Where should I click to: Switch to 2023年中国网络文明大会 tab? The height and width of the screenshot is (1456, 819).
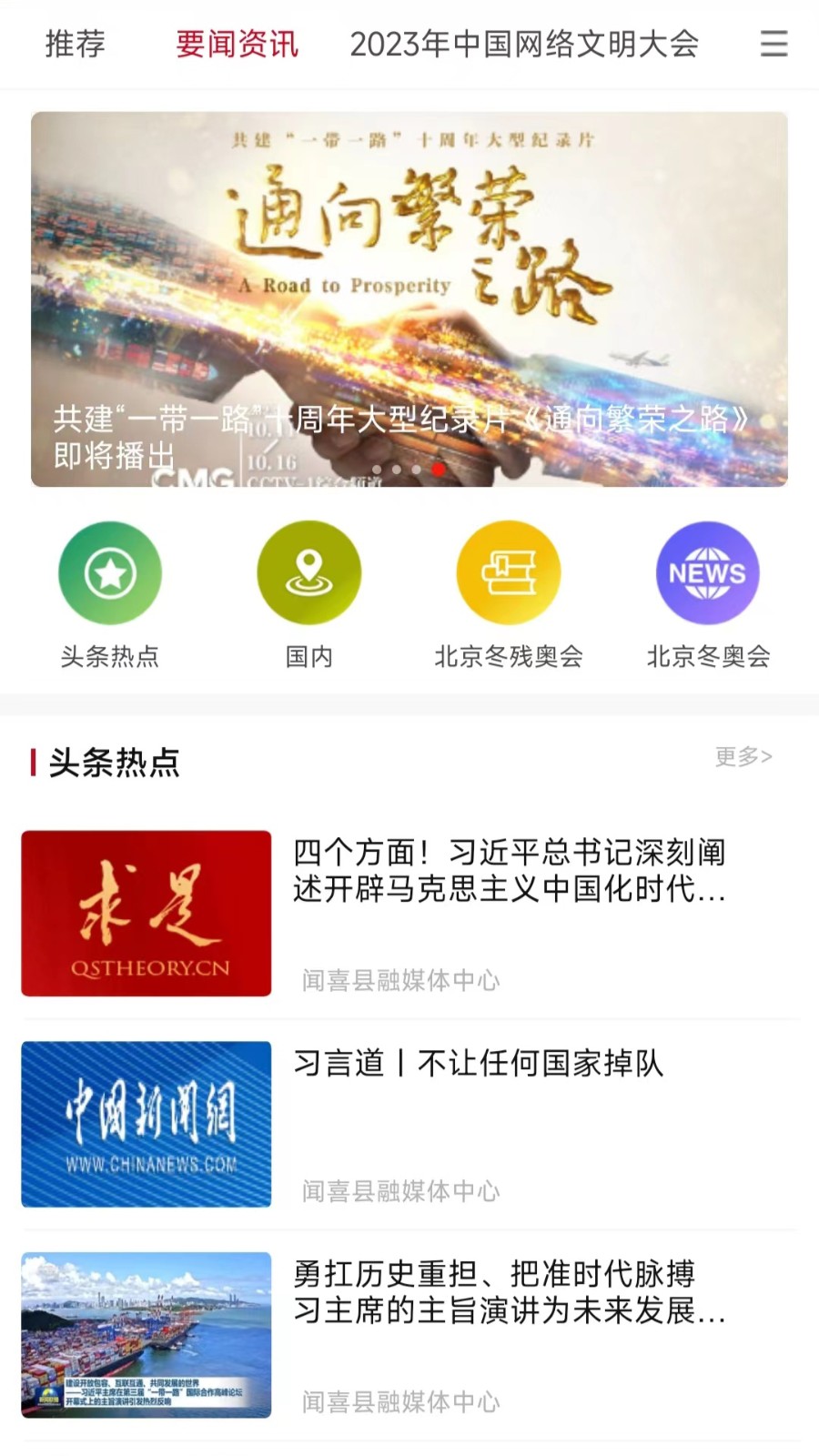pyautogui.click(x=524, y=44)
